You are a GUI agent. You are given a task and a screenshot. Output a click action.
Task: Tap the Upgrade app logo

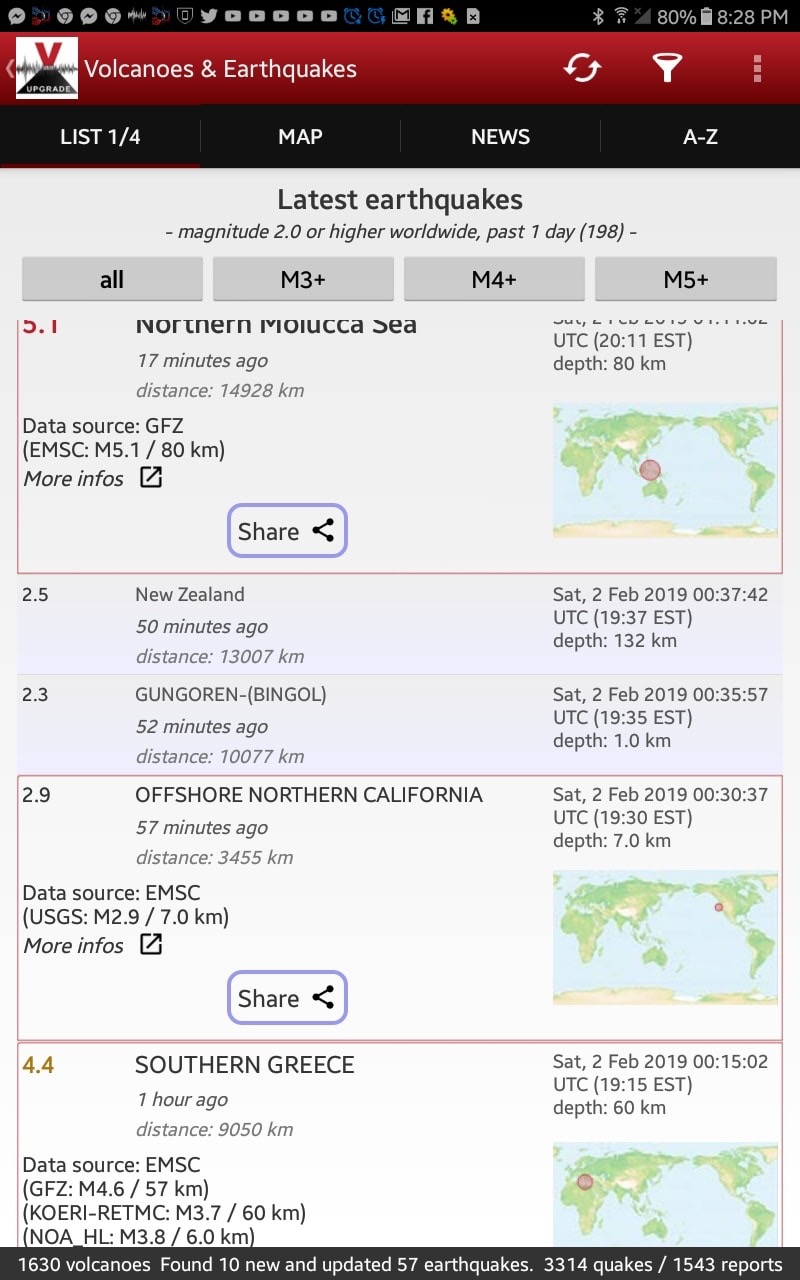coord(46,68)
